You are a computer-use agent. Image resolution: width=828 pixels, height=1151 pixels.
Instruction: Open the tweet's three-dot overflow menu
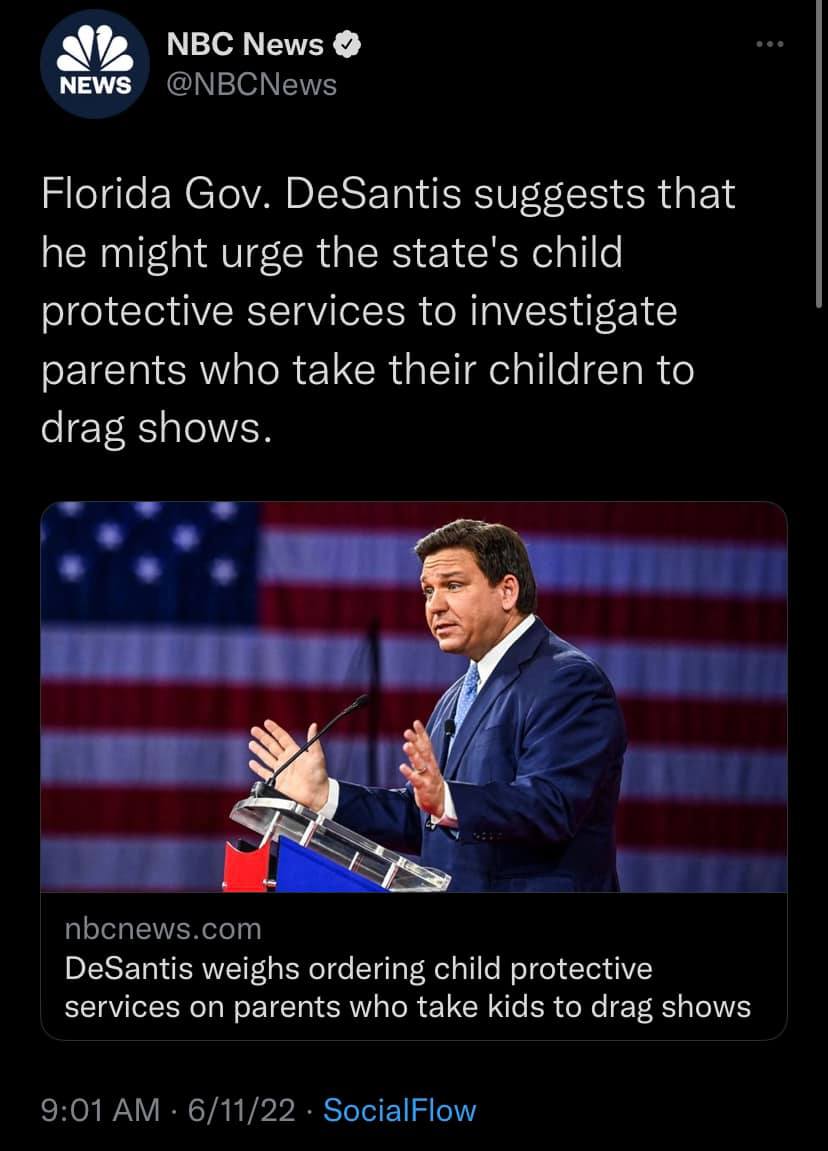(x=770, y=45)
